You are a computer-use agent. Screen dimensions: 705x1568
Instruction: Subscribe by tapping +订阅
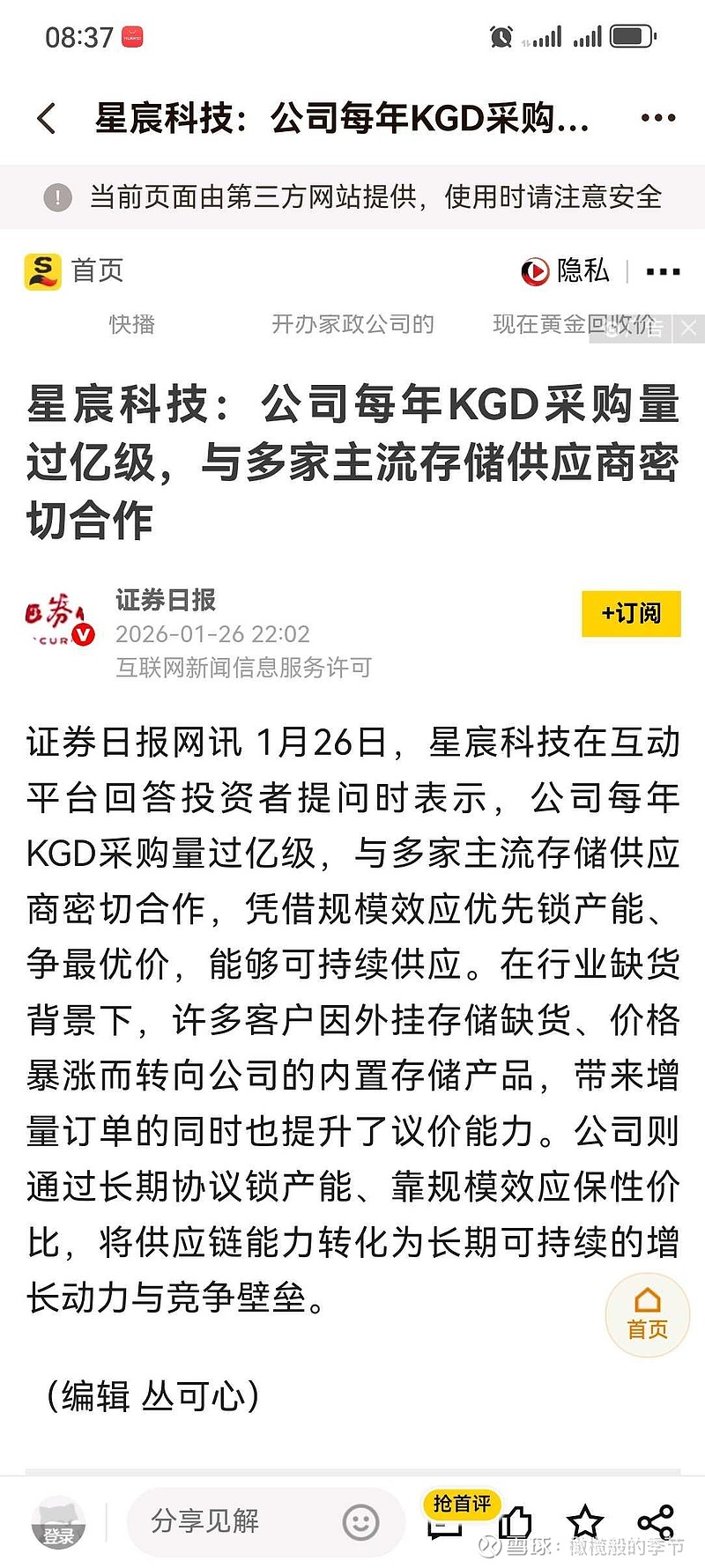631,614
